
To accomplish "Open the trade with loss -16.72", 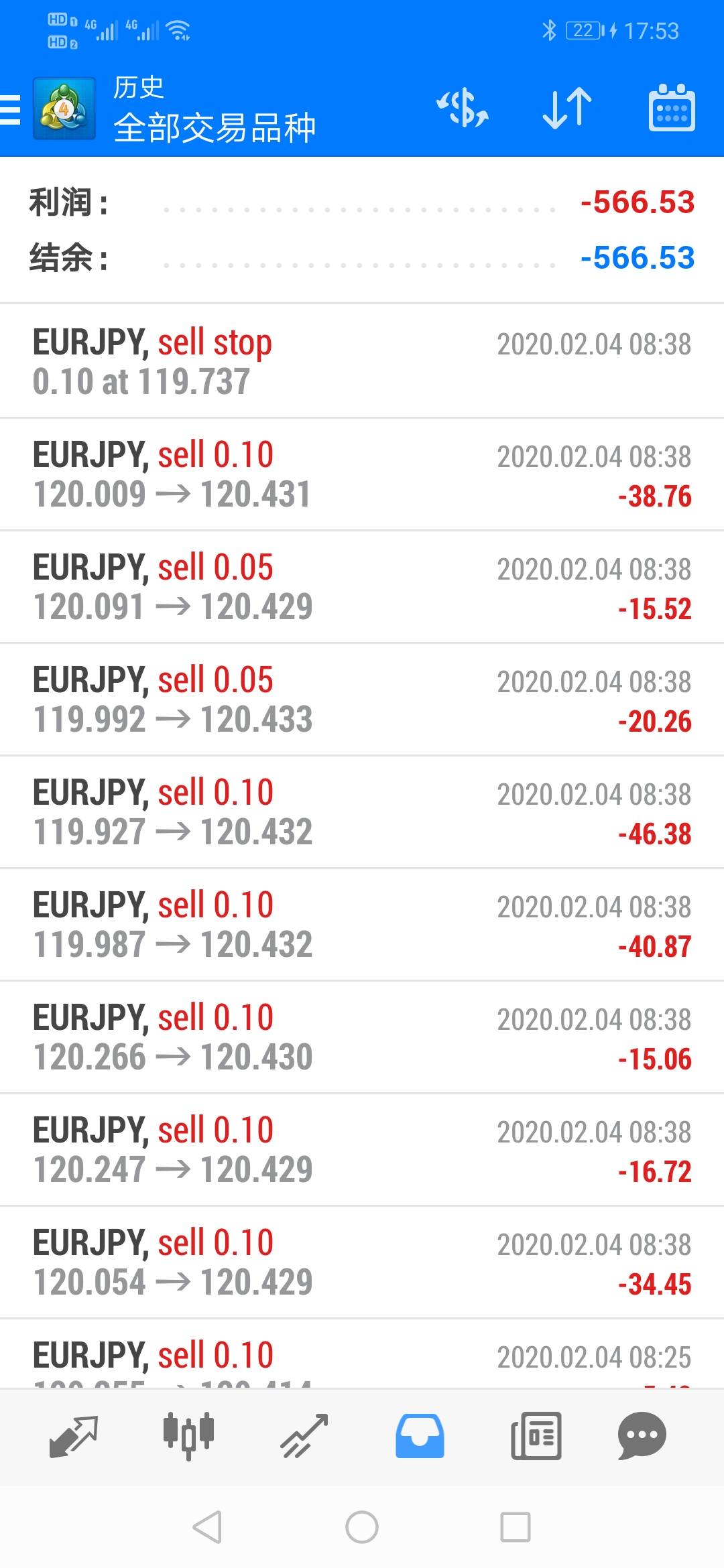I will click(x=362, y=1150).
